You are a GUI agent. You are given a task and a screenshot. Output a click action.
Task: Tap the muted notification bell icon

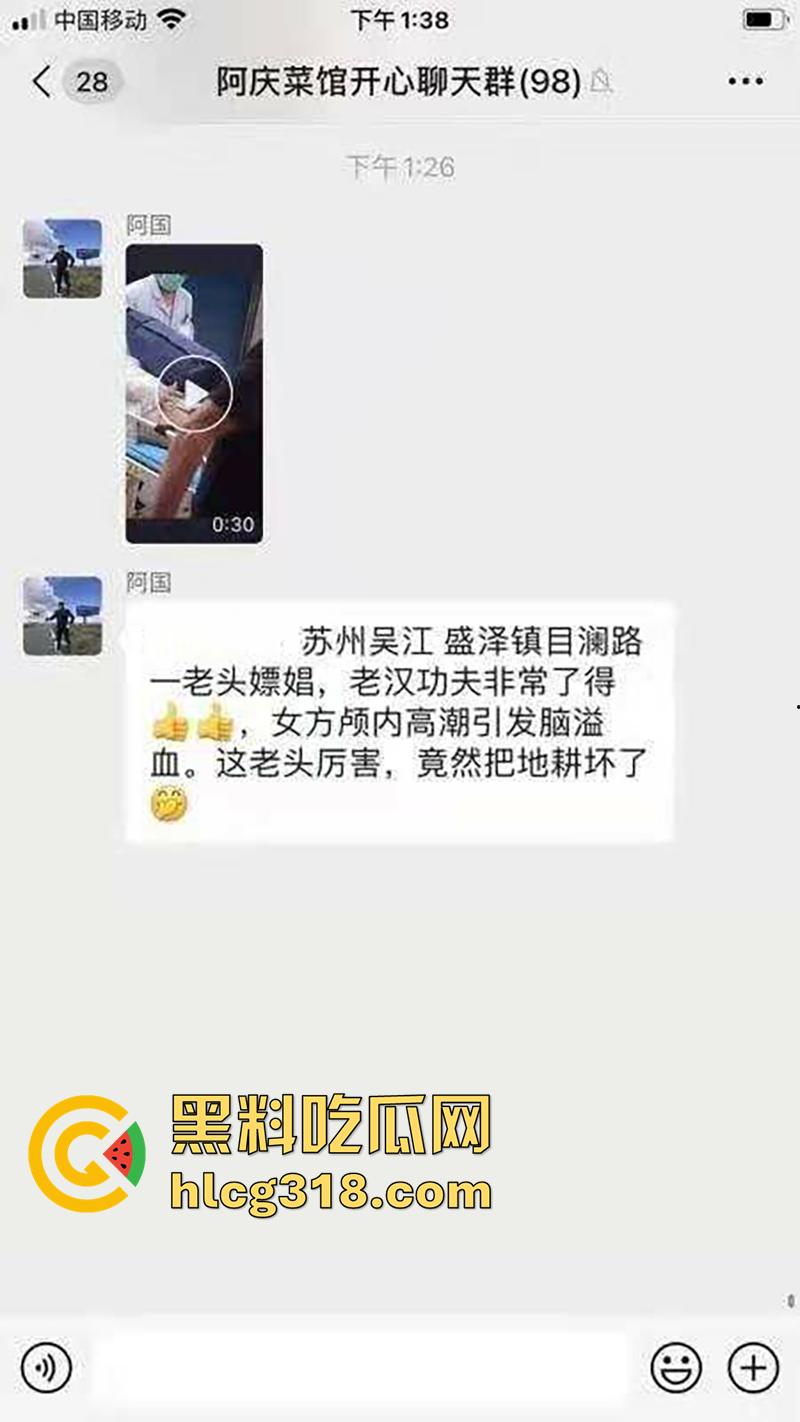[x=600, y=84]
